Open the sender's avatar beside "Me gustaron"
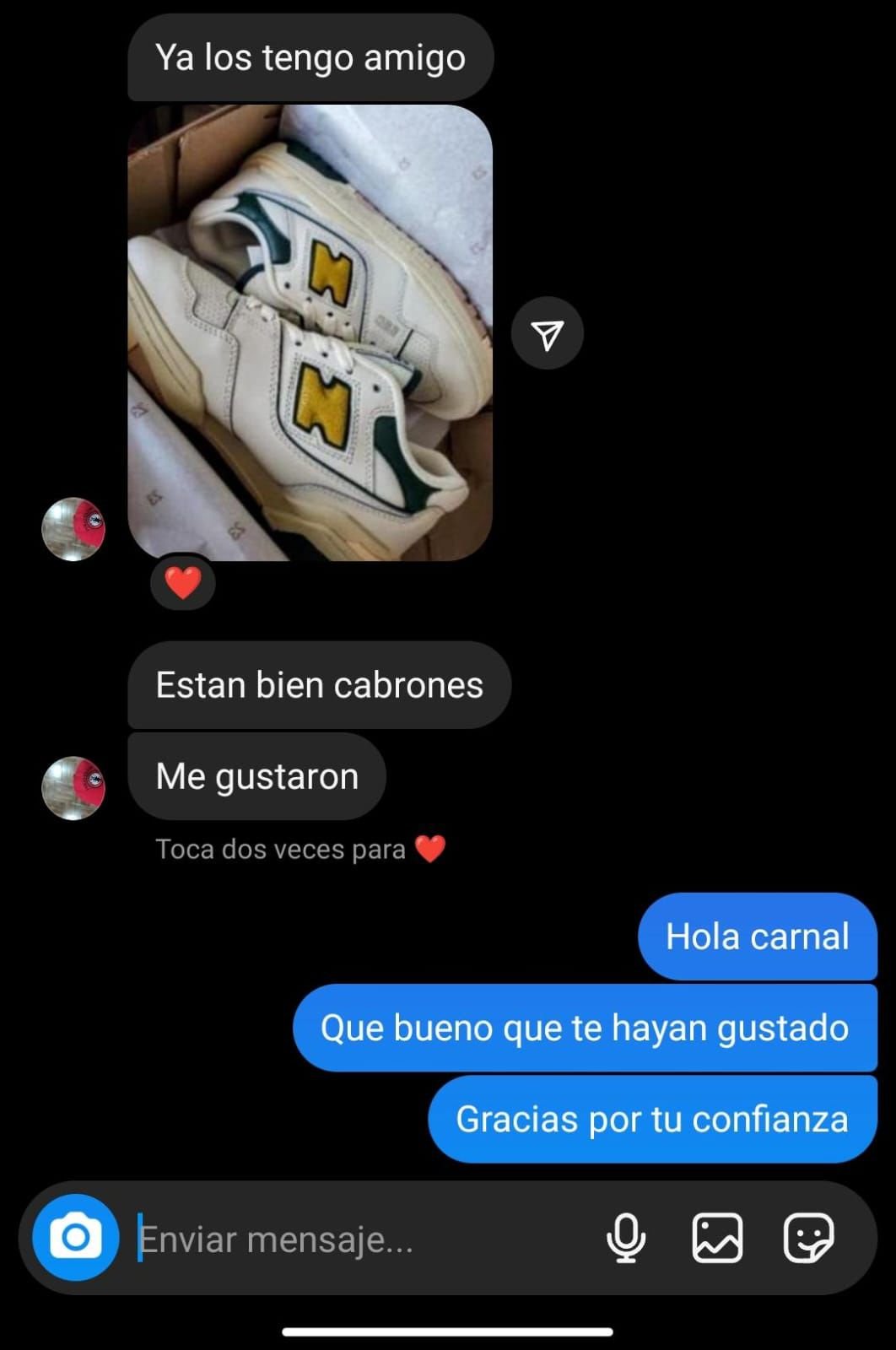 73,788
